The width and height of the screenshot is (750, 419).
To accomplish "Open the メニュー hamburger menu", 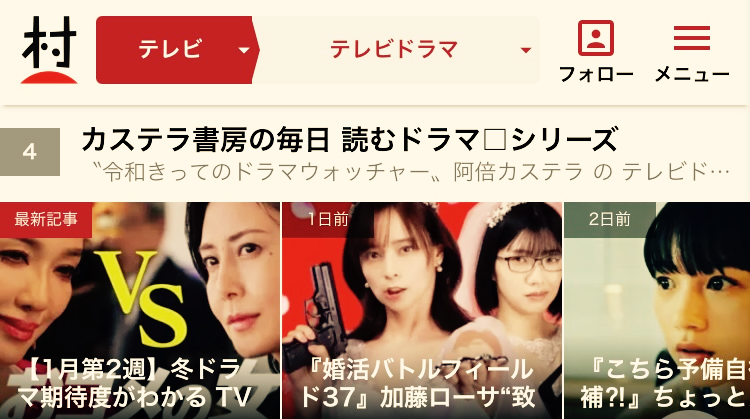I will pos(692,51).
